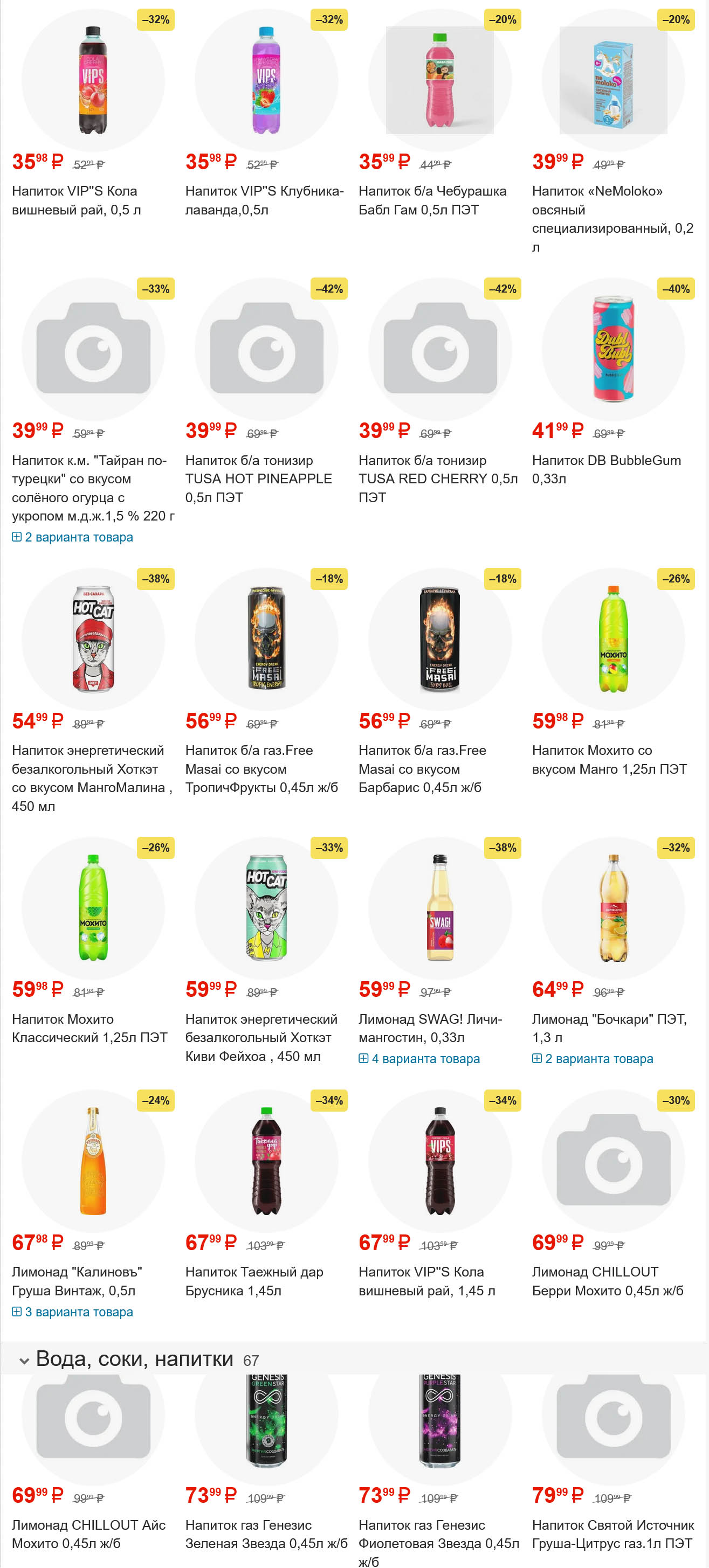Open Free Masai ТропичФрукты can
The width and height of the screenshot is (709, 1568).
pyautogui.click(x=261, y=768)
